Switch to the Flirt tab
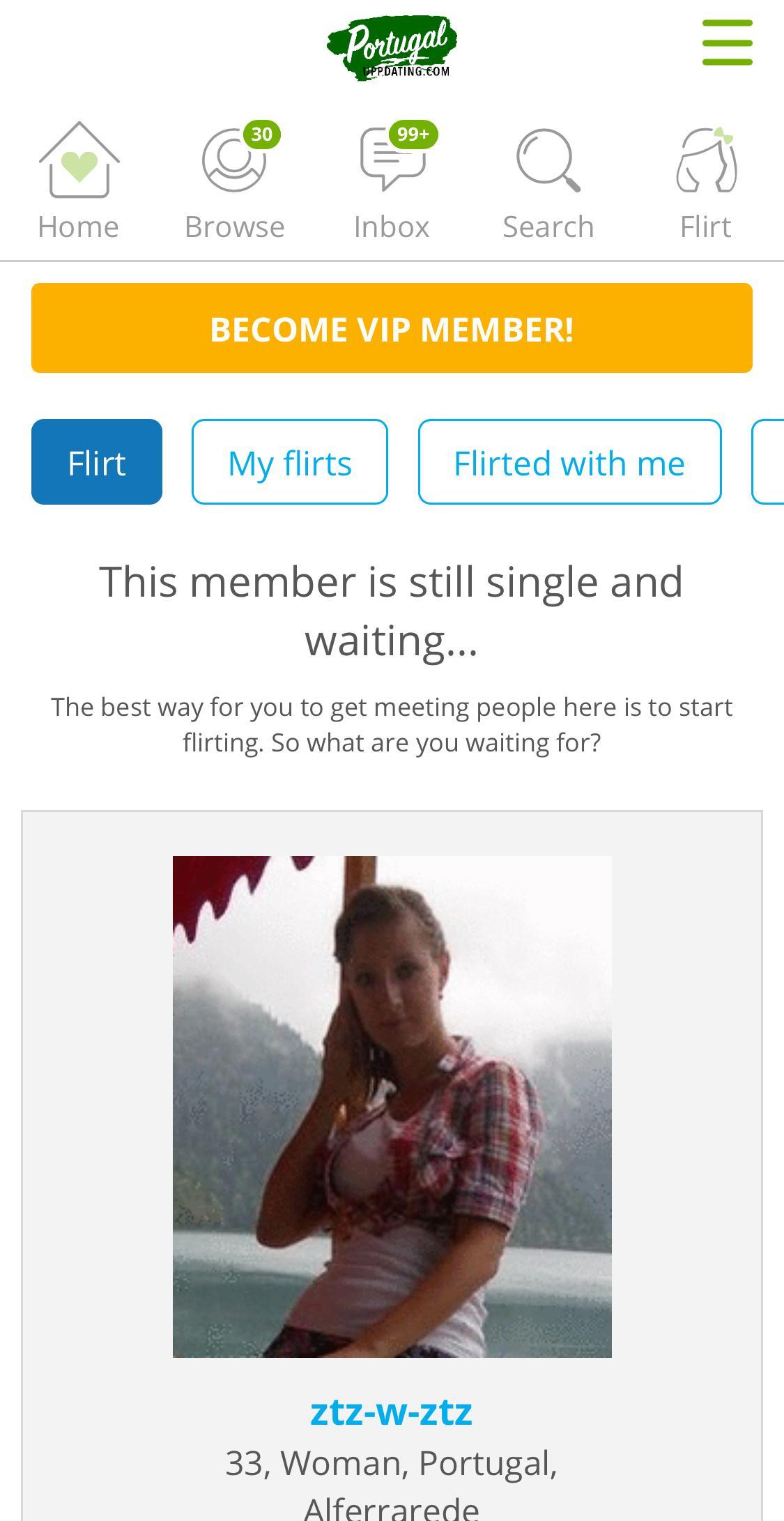The width and height of the screenshot is (784, 1521). click(95, 461)
